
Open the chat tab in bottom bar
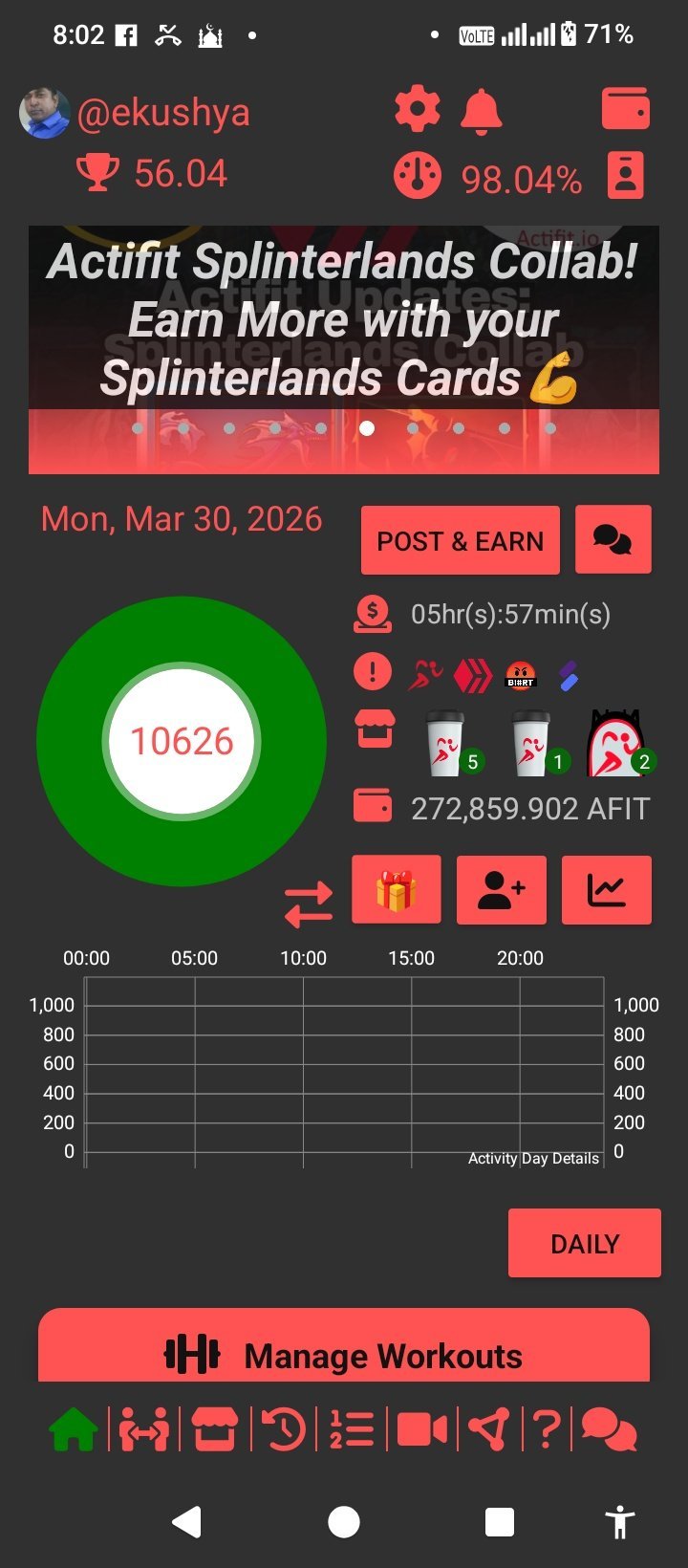(609, 1431)
